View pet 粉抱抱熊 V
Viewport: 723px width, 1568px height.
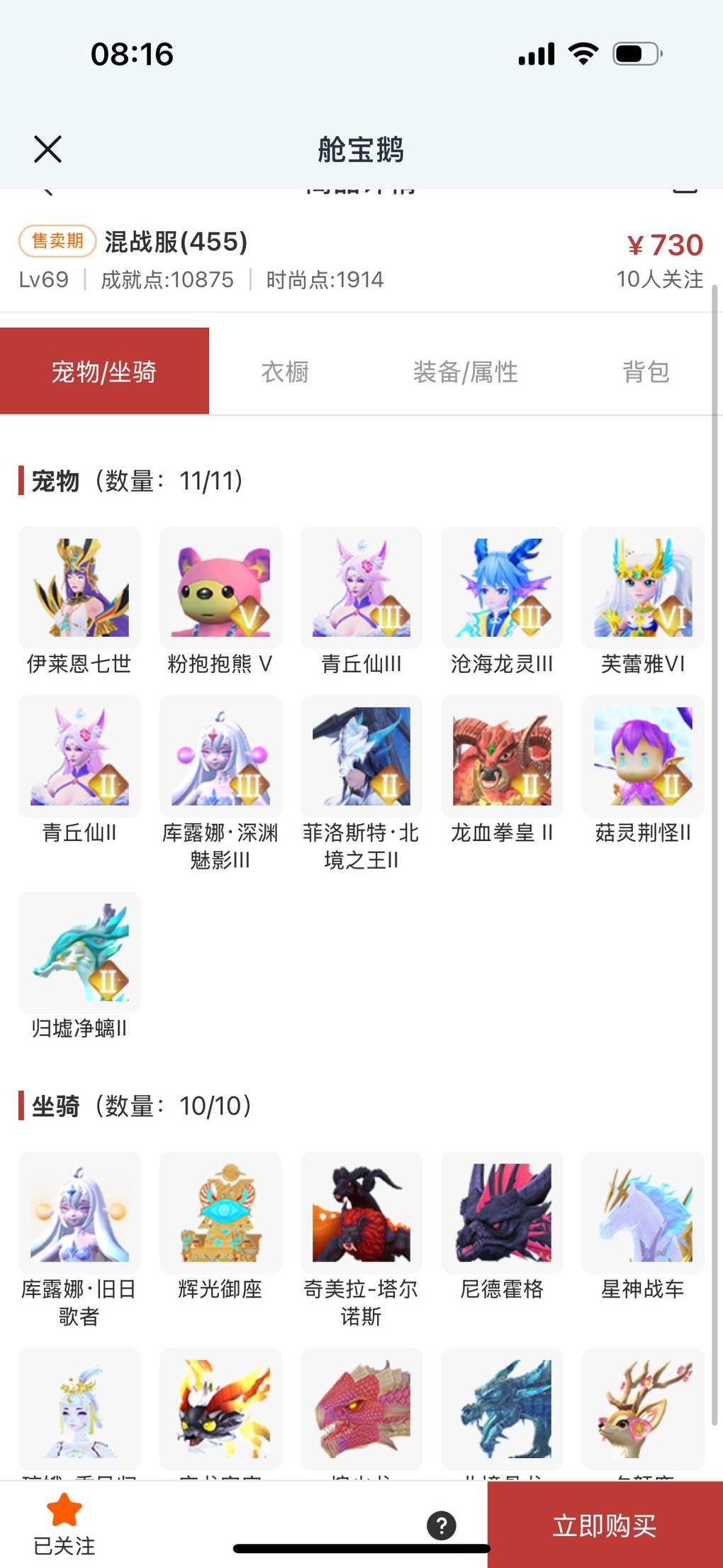coord(220,588)
